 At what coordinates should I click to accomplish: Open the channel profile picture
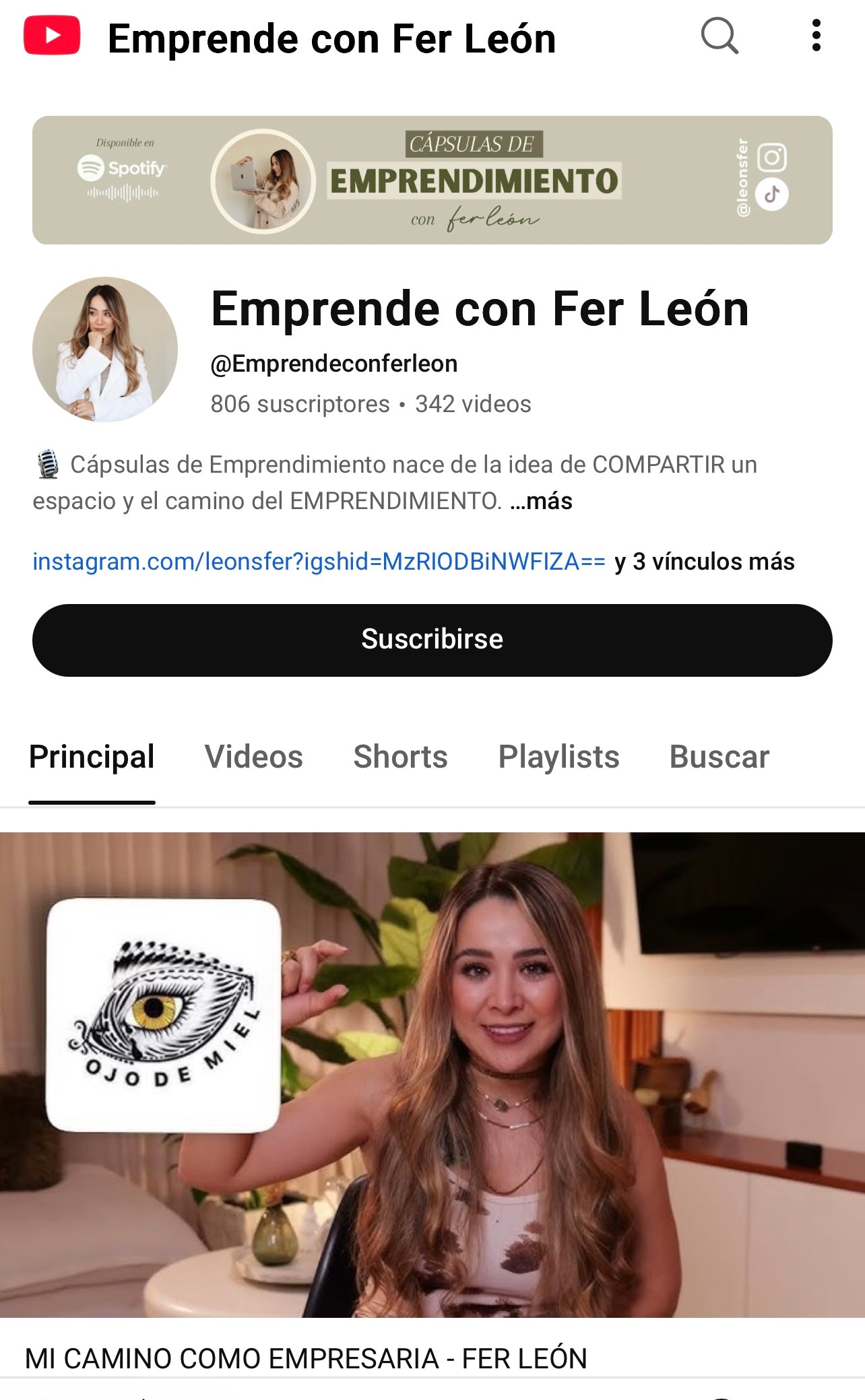(x=105, y=349)
